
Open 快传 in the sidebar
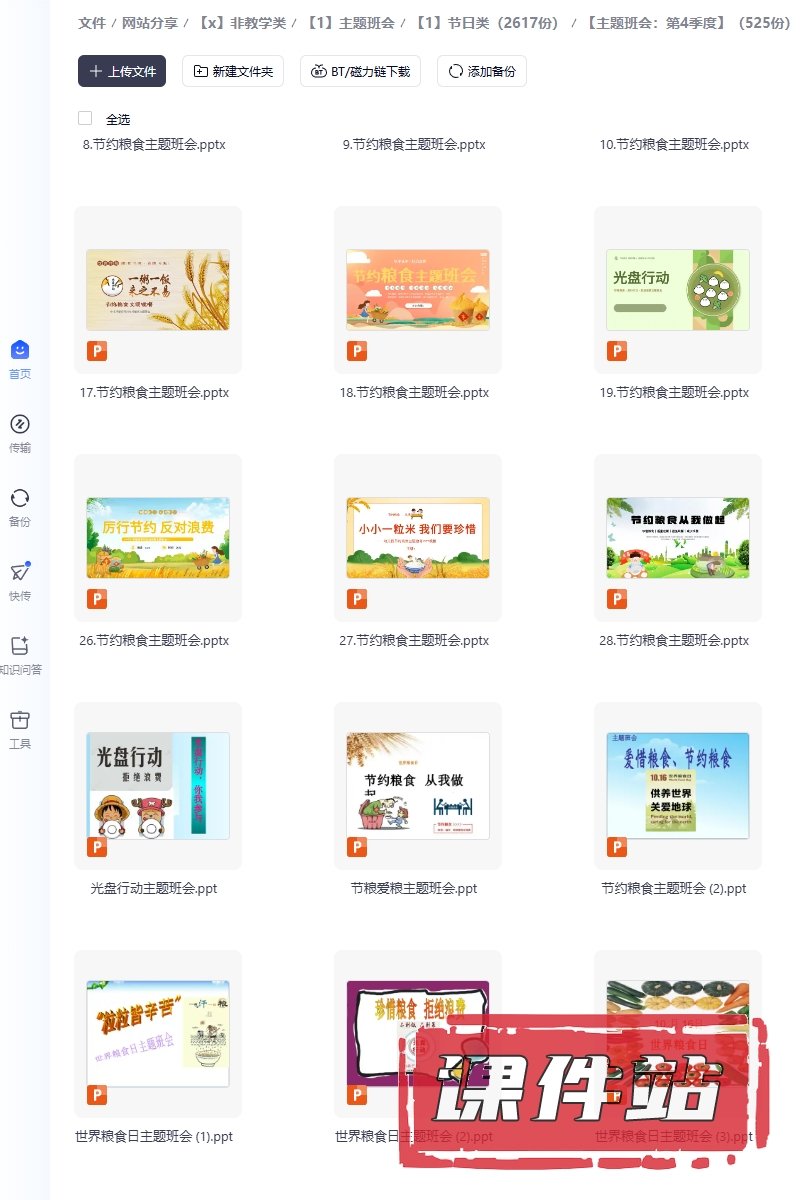coord(20,581)
